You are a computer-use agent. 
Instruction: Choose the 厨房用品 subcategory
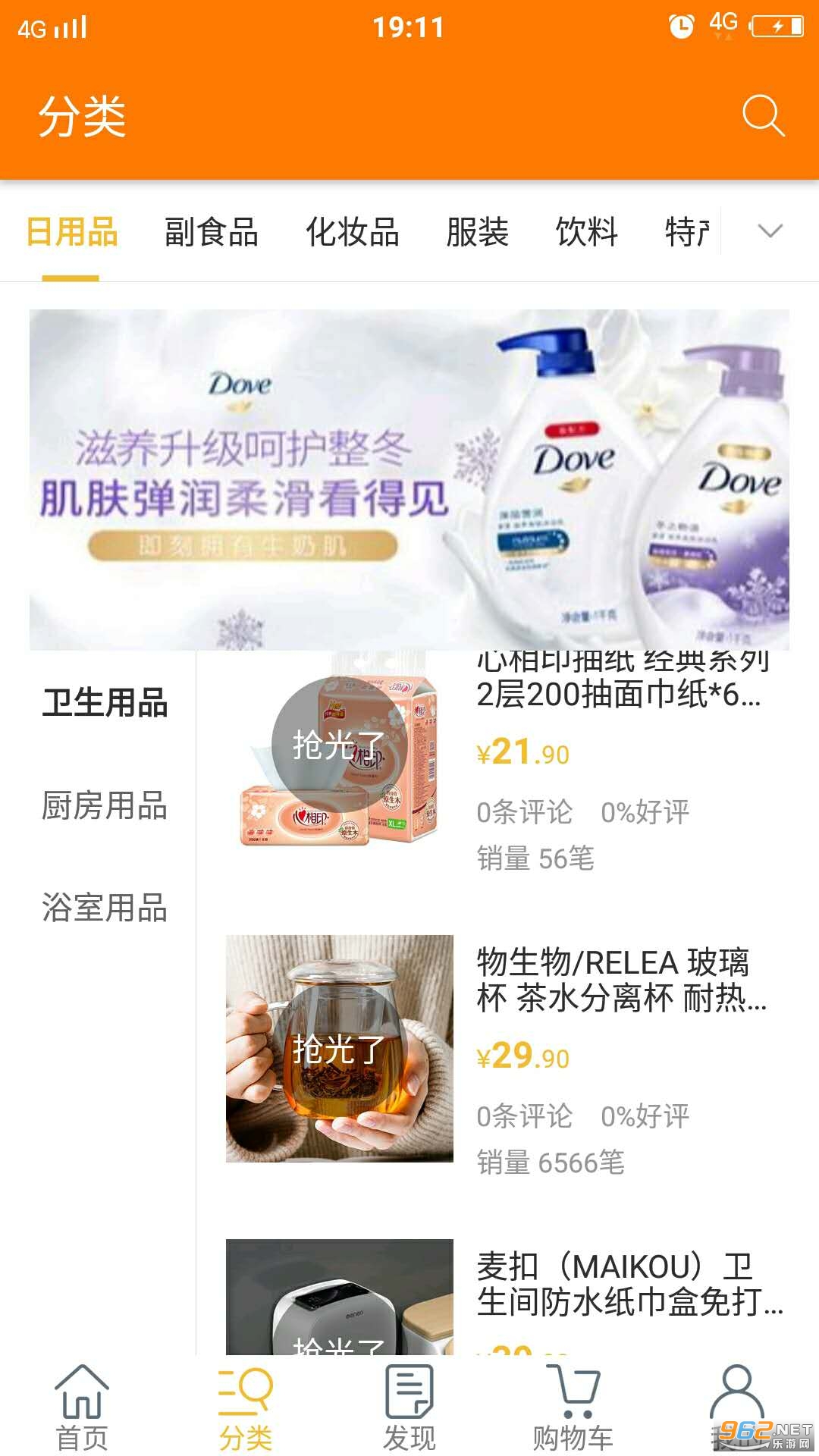105,805
